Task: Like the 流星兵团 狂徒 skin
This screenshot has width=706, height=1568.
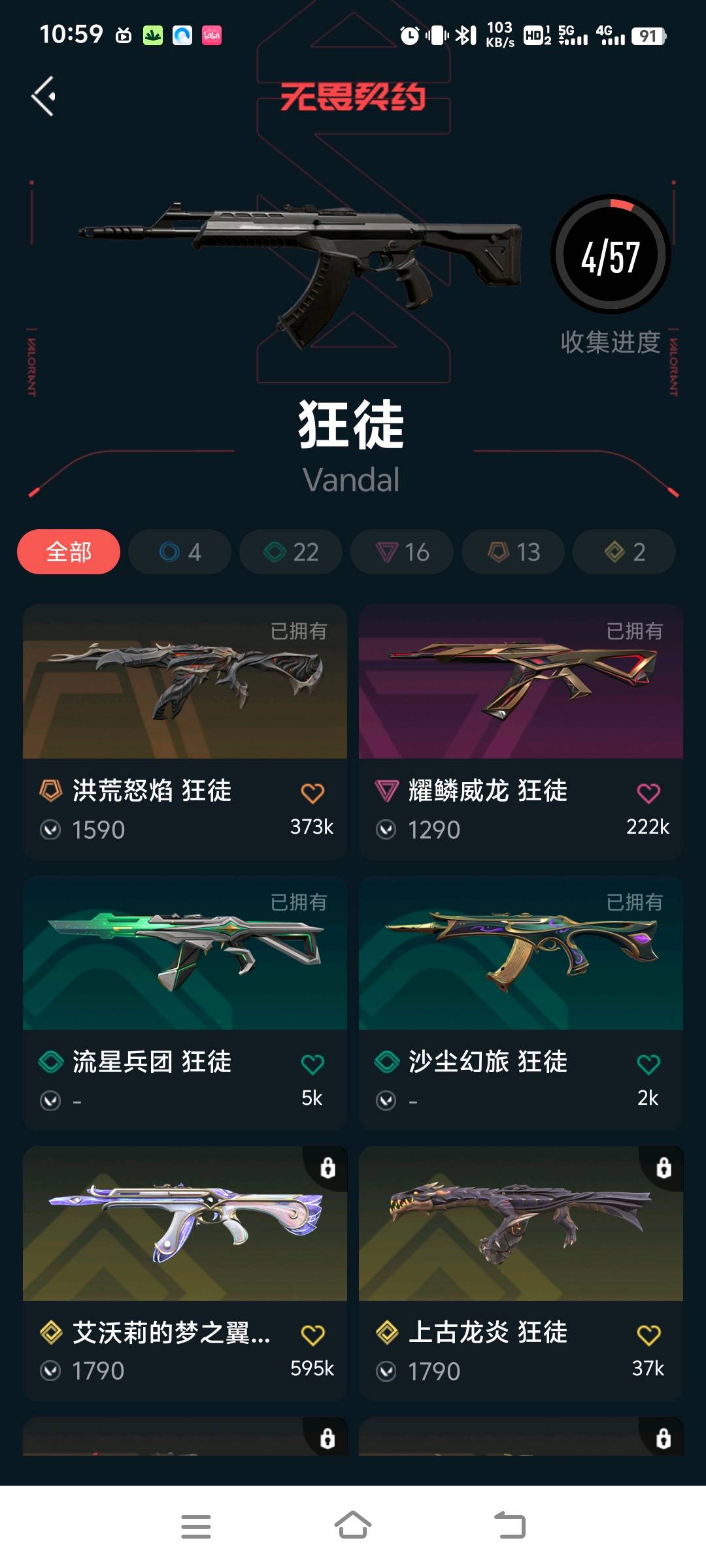Action: [x=312, y=1064]
